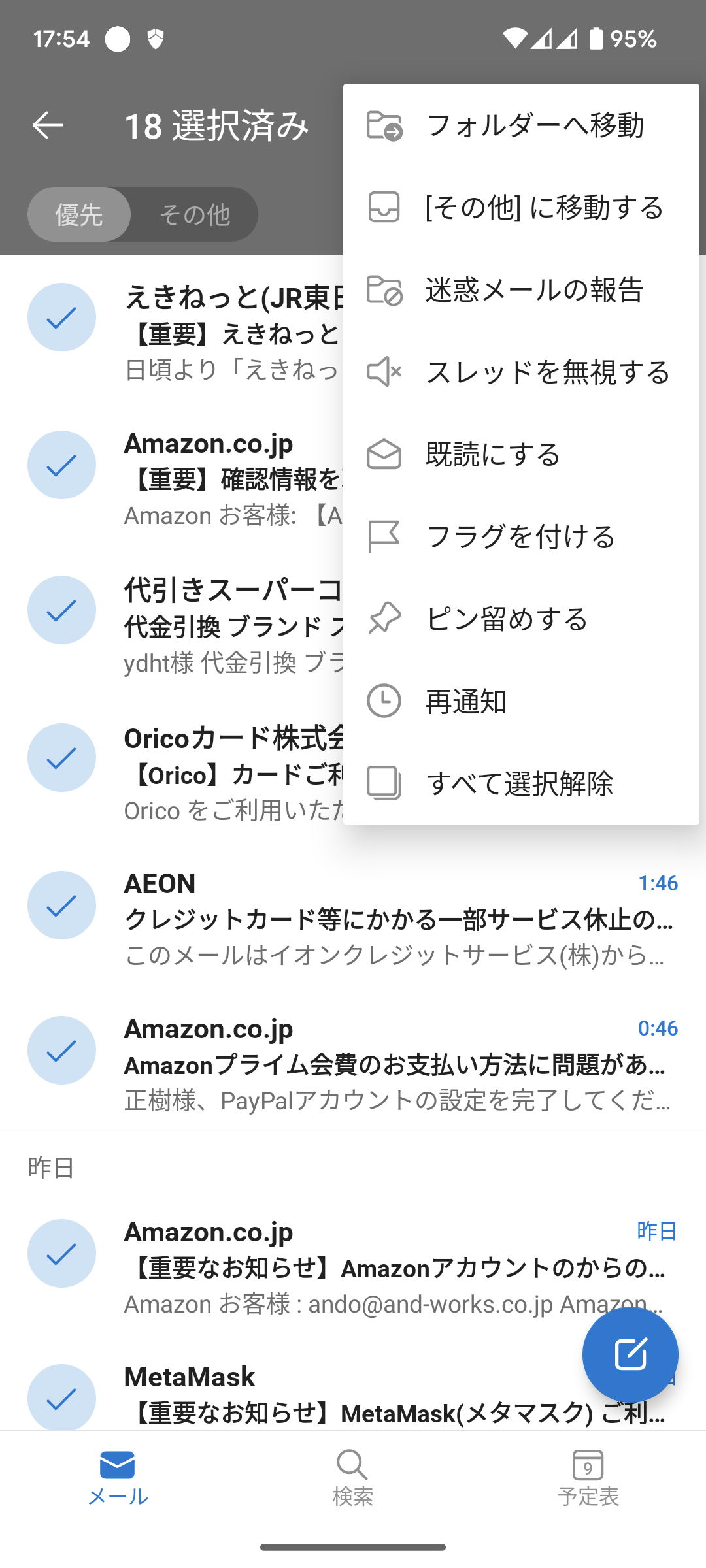This screenshot has width=706, height=1568.
Task: Uncheck the AEON email
Action: pos(61,905)
